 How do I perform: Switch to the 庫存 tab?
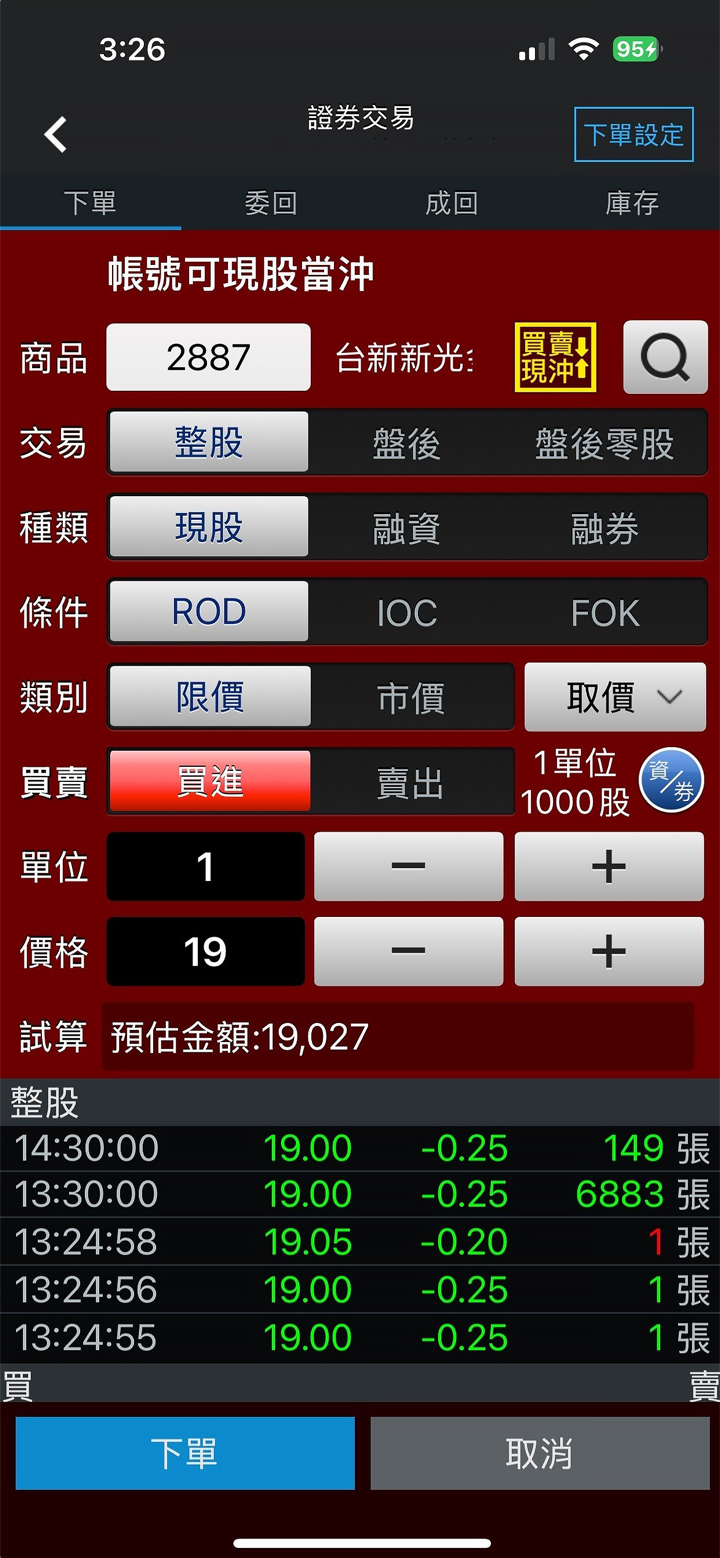[631, 203]
